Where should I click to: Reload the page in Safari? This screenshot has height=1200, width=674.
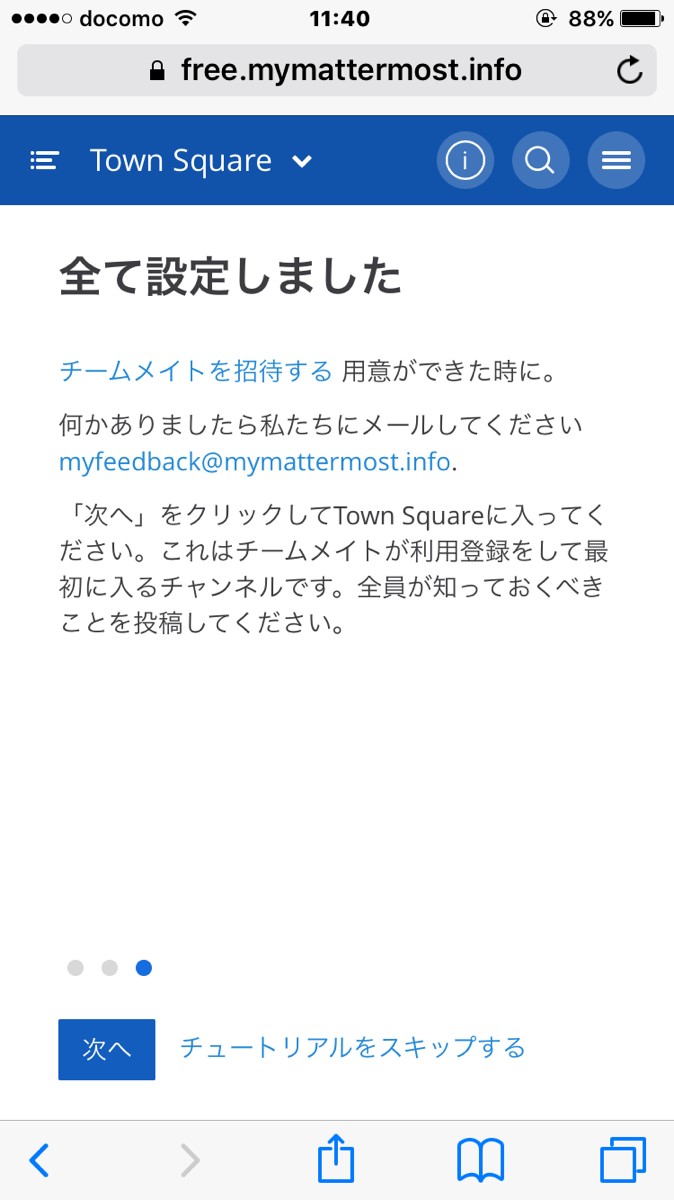click(629, 70)
